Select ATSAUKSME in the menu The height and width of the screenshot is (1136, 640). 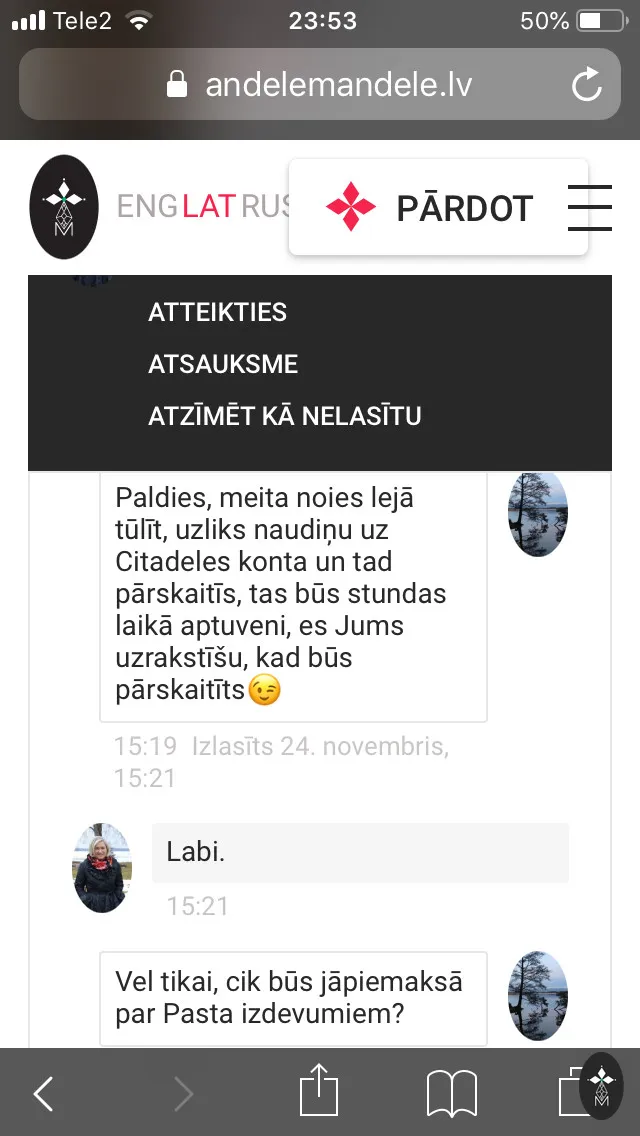click(223, 364)
